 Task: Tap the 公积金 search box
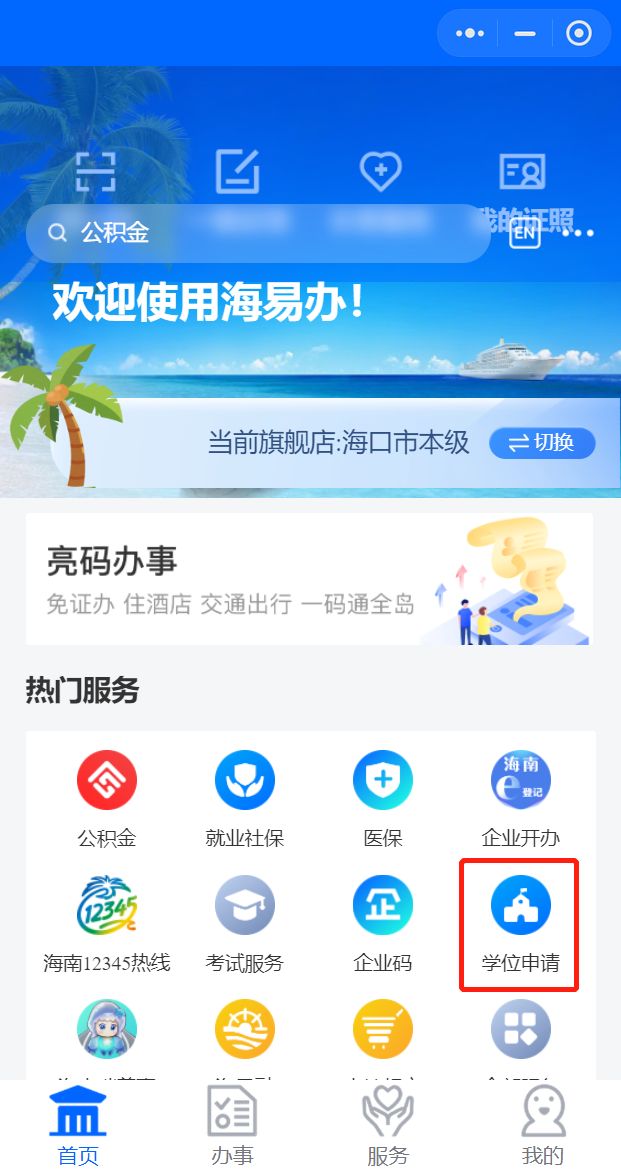point(258,233)
